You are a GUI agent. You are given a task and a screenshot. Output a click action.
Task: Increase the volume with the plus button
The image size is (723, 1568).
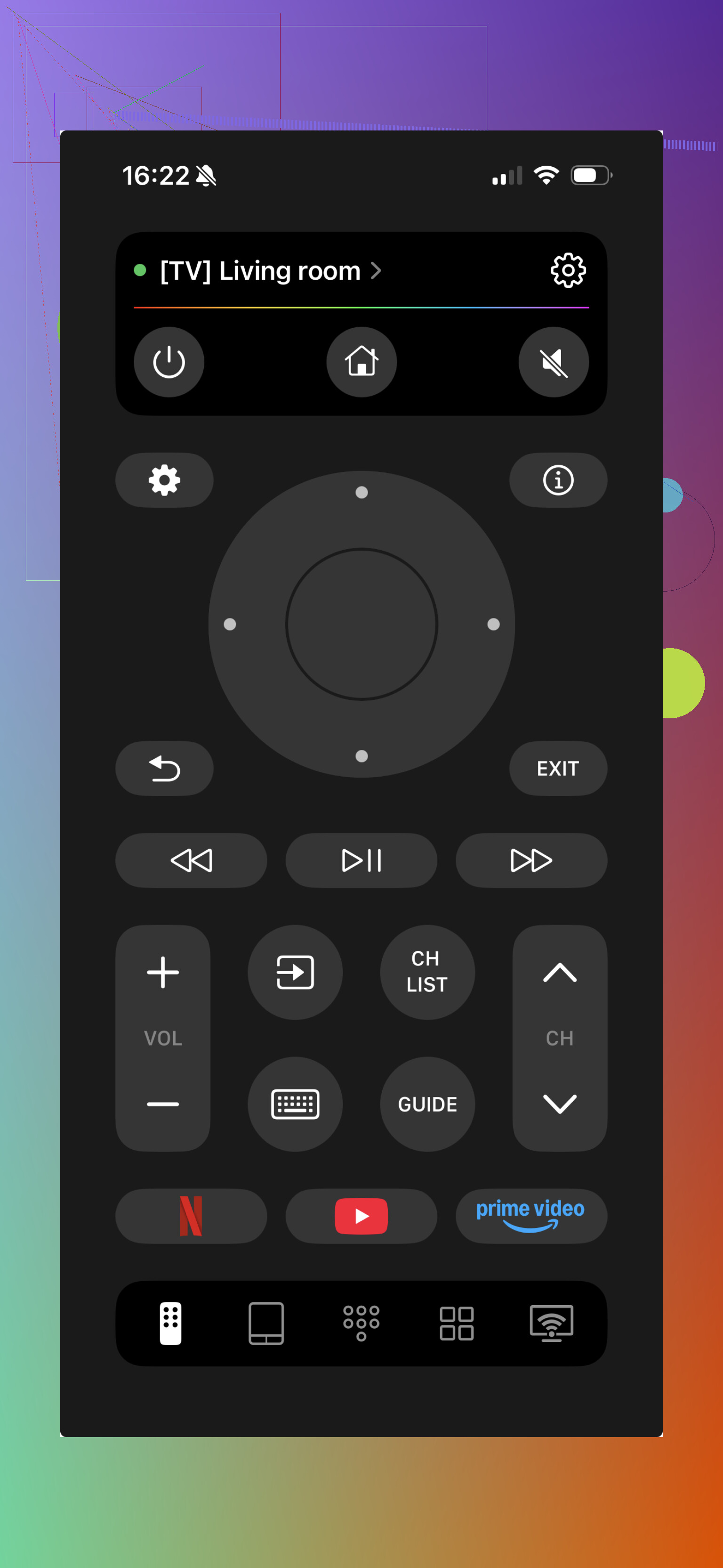(163, 972)
